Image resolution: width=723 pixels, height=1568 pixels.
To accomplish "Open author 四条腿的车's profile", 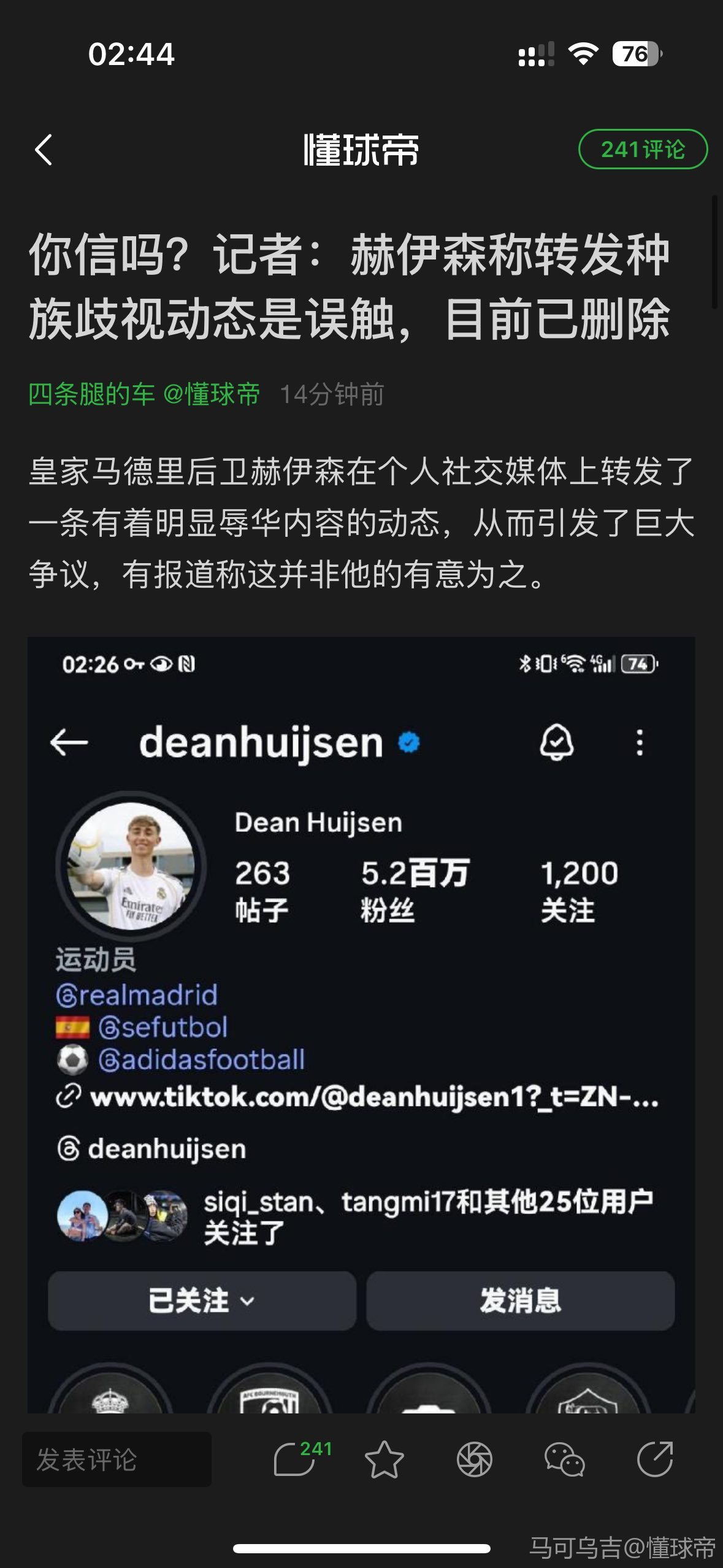I will 91,394.
